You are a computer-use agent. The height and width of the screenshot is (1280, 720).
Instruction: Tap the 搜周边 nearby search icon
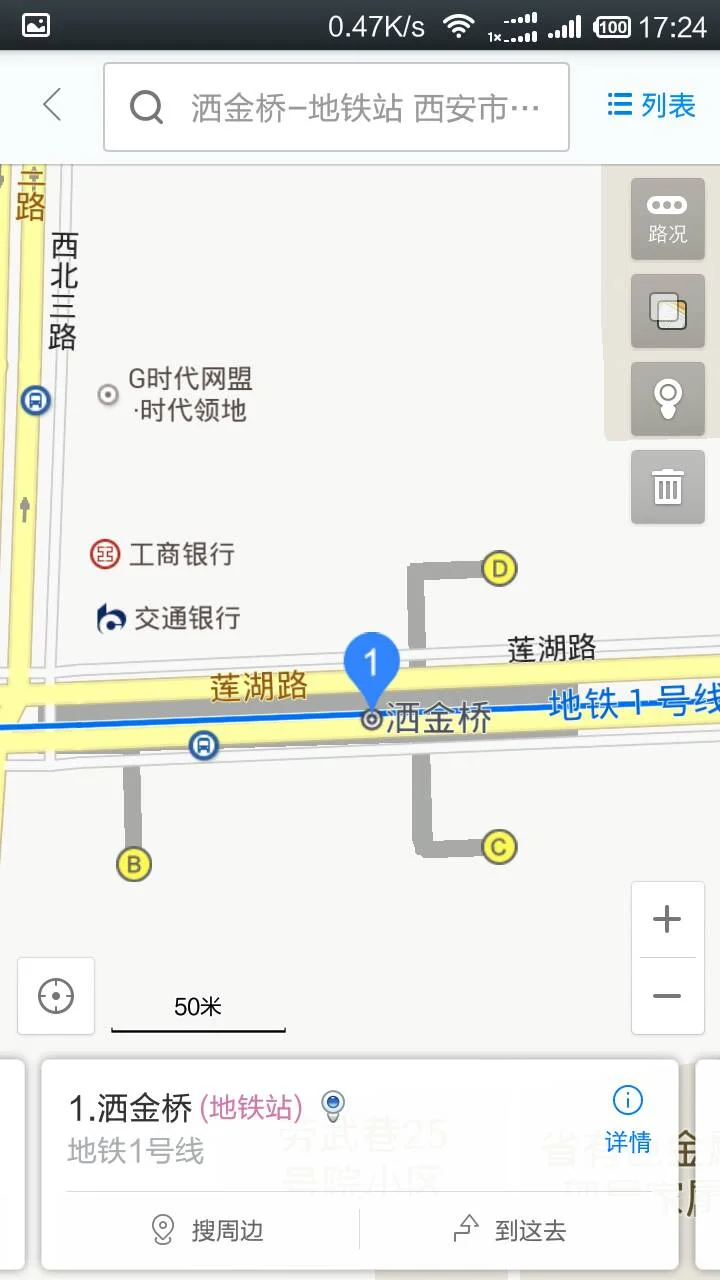coord(163,1230)
